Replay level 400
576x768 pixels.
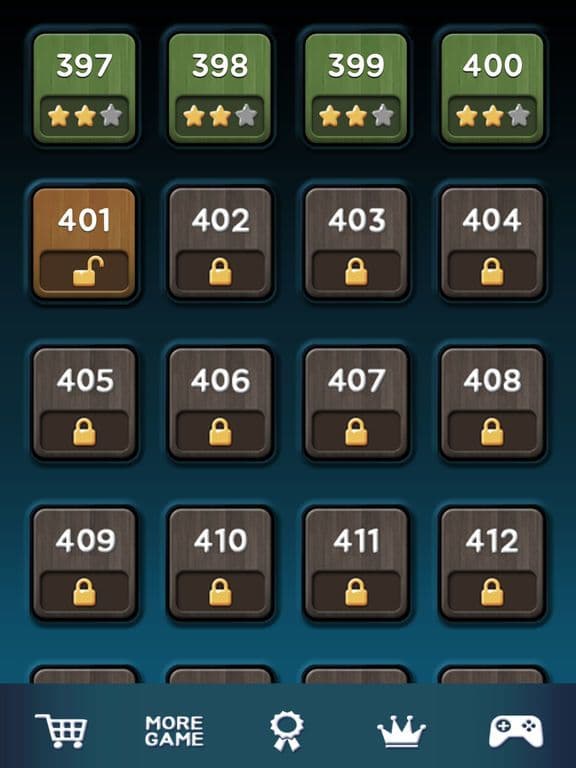coord(492,89)
